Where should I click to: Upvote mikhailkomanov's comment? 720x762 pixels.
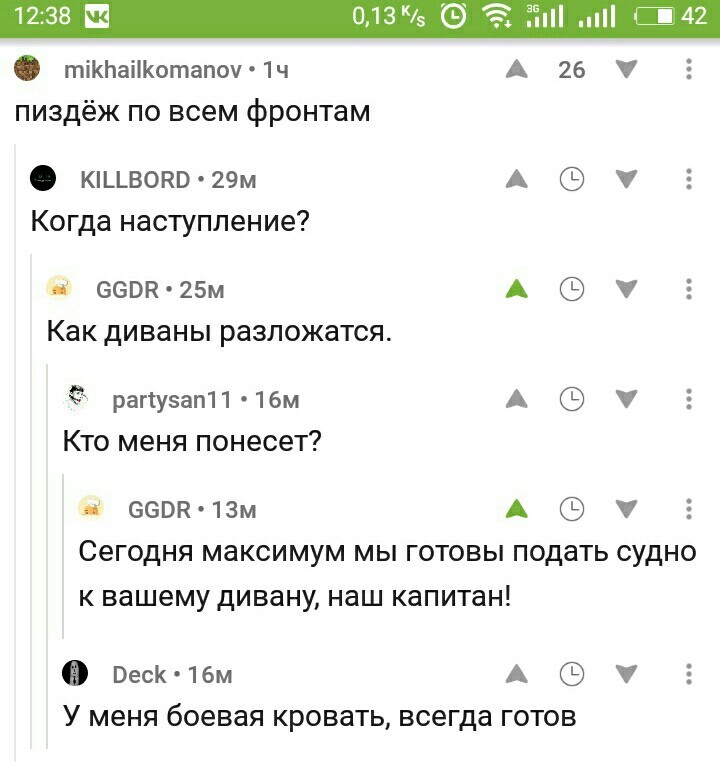[x=516, y=69]
